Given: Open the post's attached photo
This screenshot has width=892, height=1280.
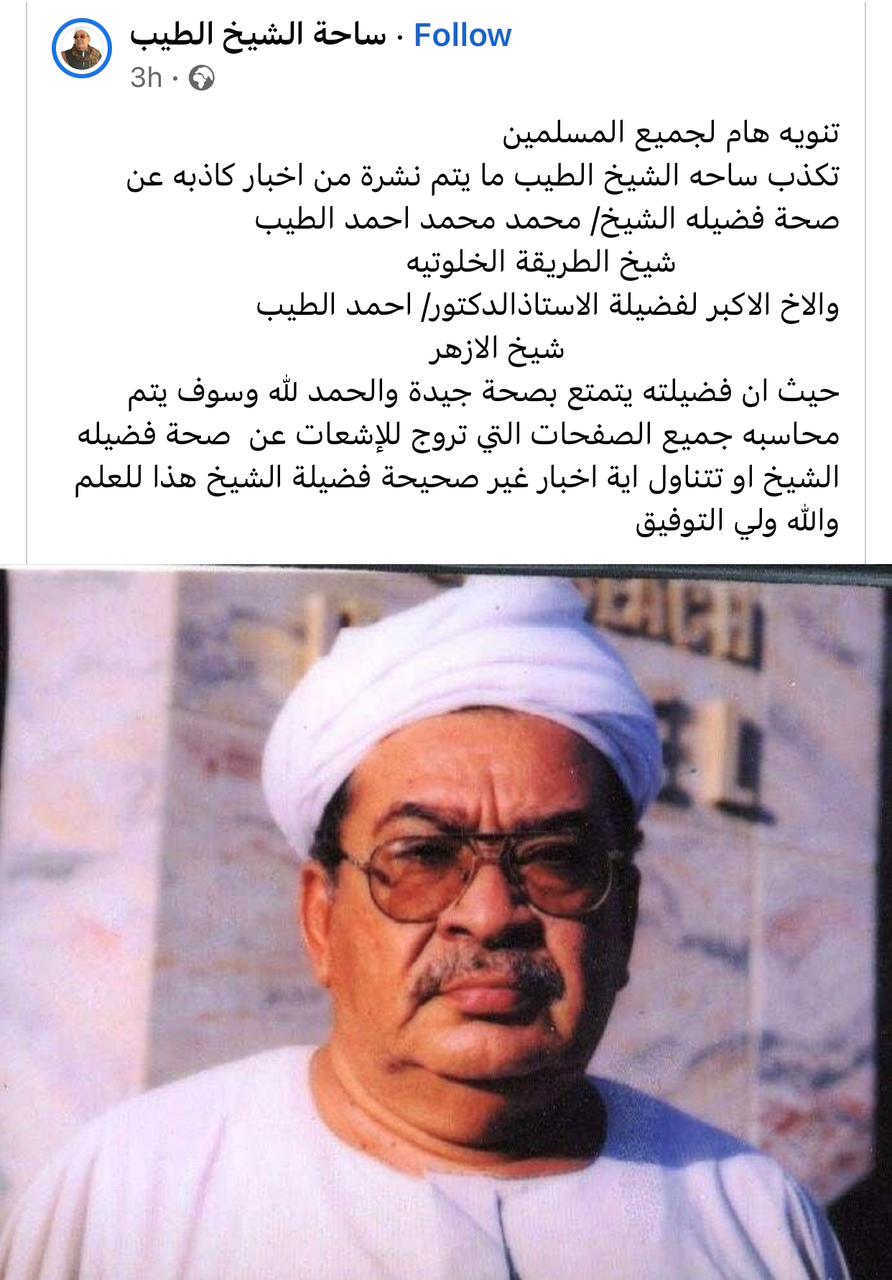Looking at the screenshot, I should click(x=446, y=920).
